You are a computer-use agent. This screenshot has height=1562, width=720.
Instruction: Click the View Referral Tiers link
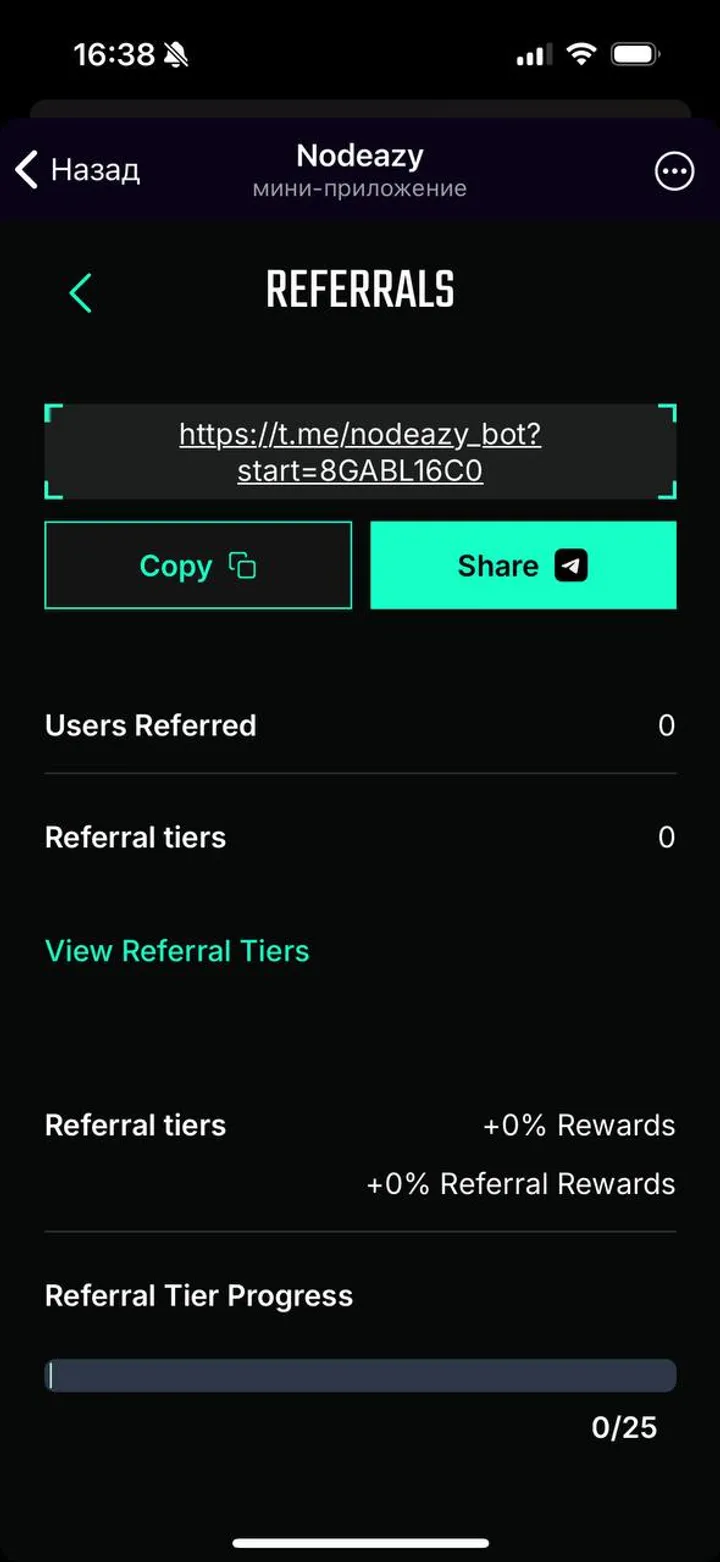click(176, 950)
